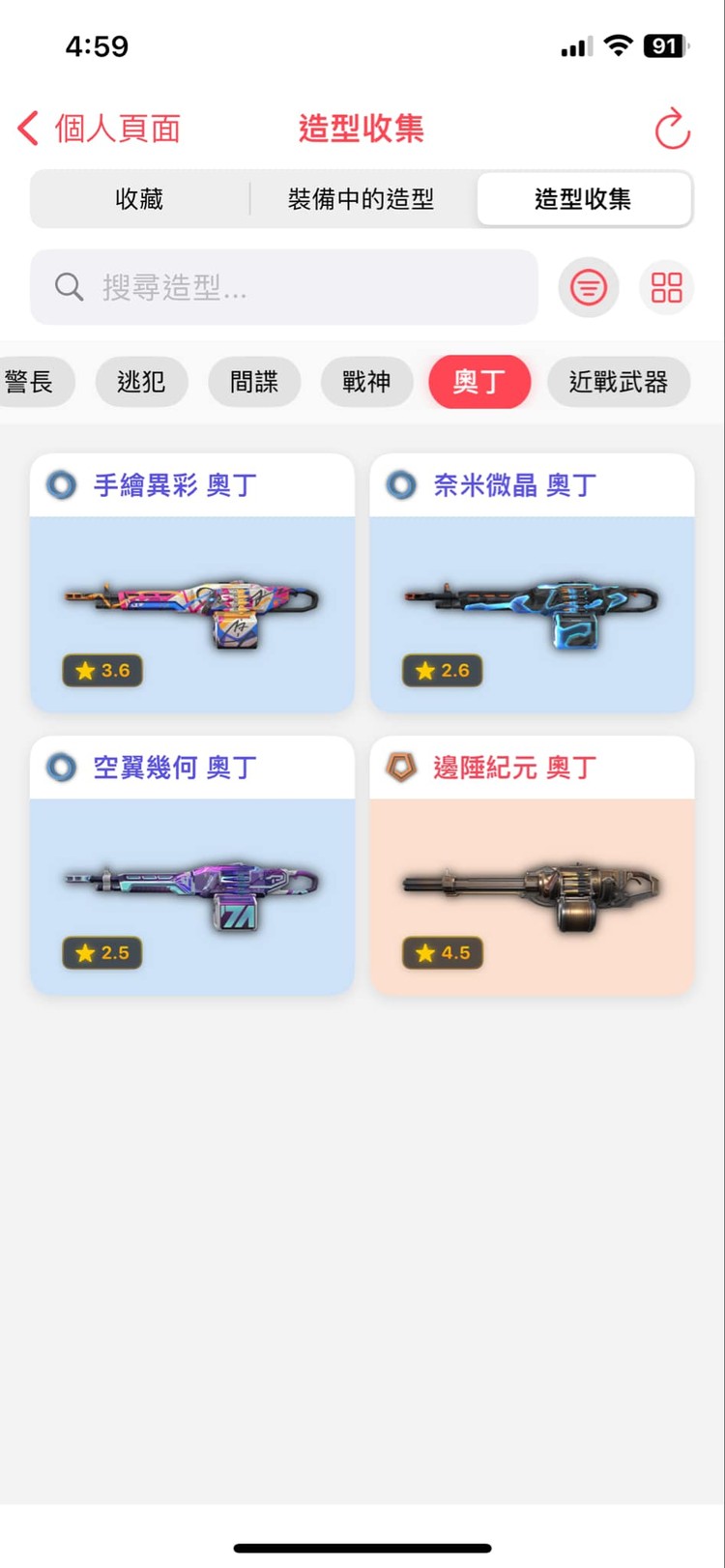Tap the 3.6 star rating badge
This screenshot has height=1568, width=725.
[x=101, y=671]
